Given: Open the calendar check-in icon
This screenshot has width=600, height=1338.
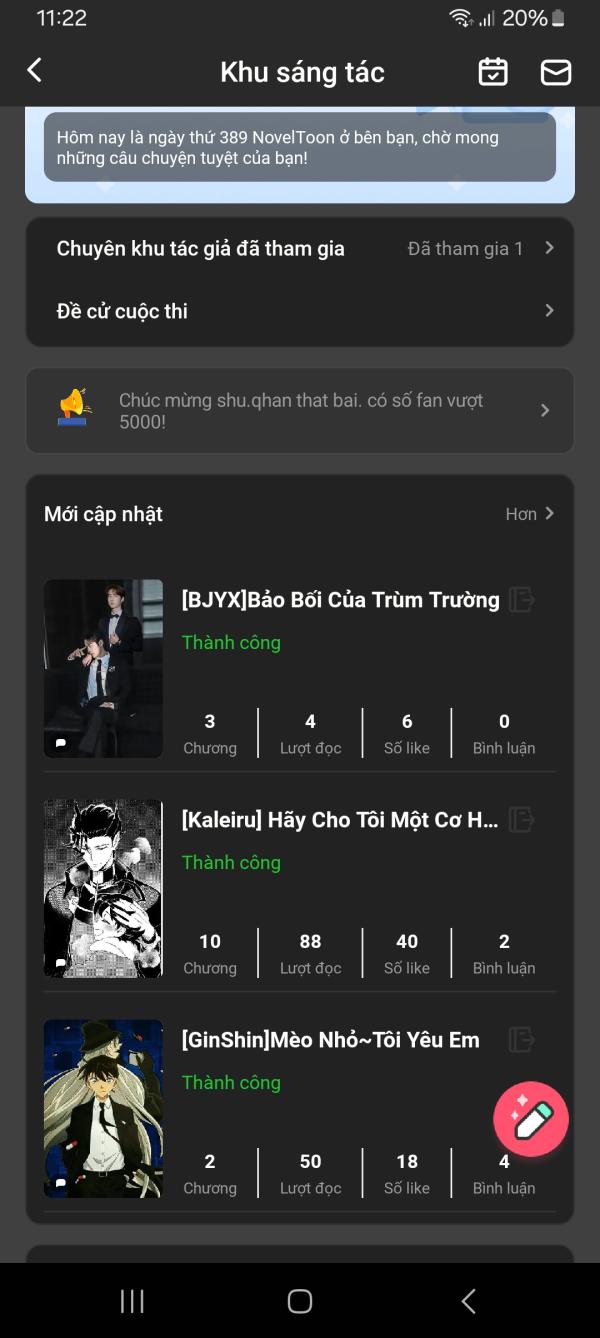Looking at the screenshot, I should point(493,72).
